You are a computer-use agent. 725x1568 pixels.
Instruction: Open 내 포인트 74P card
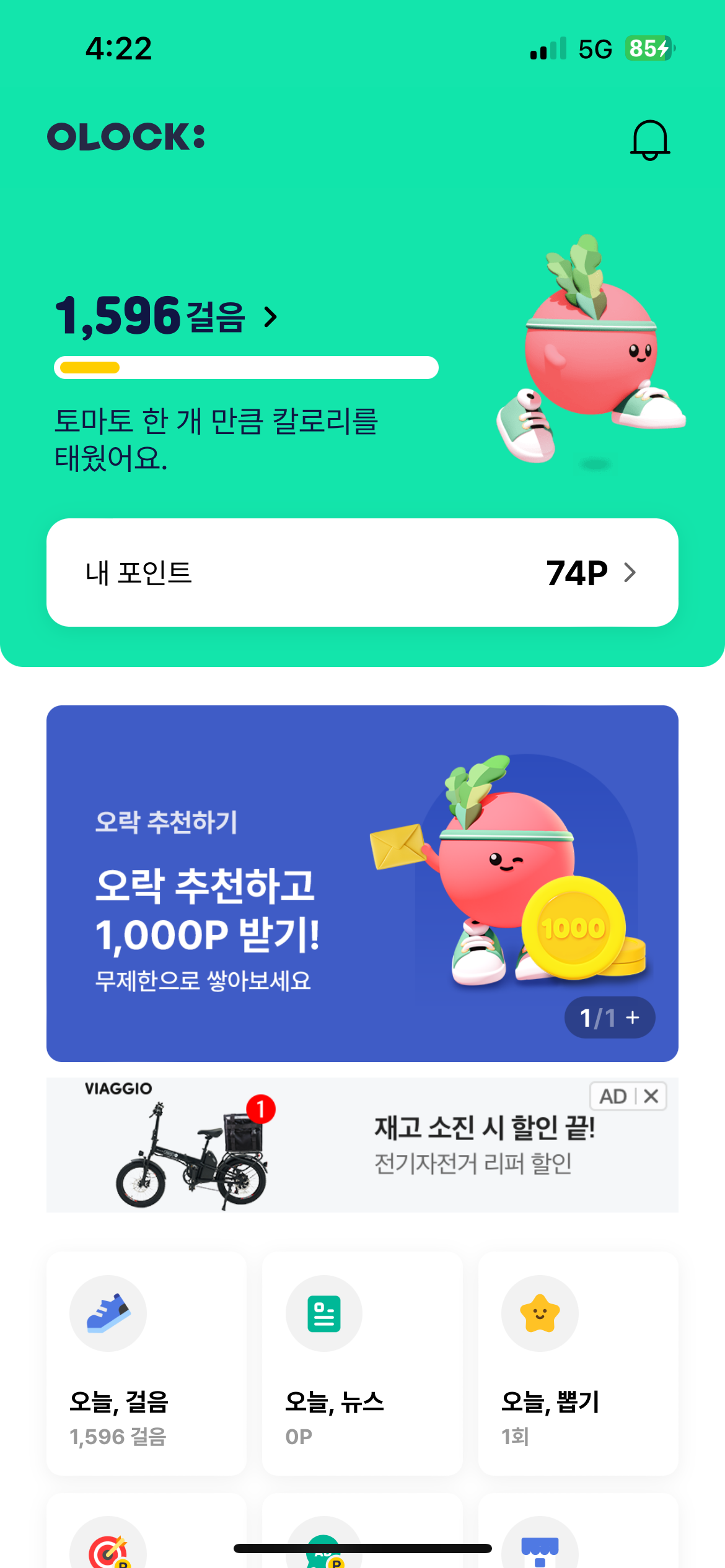[362, 573]
